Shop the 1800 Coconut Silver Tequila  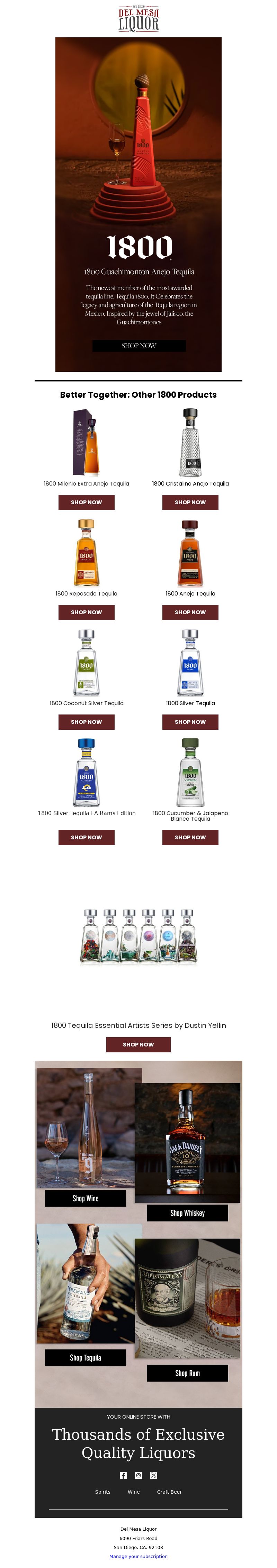point(87,722)
